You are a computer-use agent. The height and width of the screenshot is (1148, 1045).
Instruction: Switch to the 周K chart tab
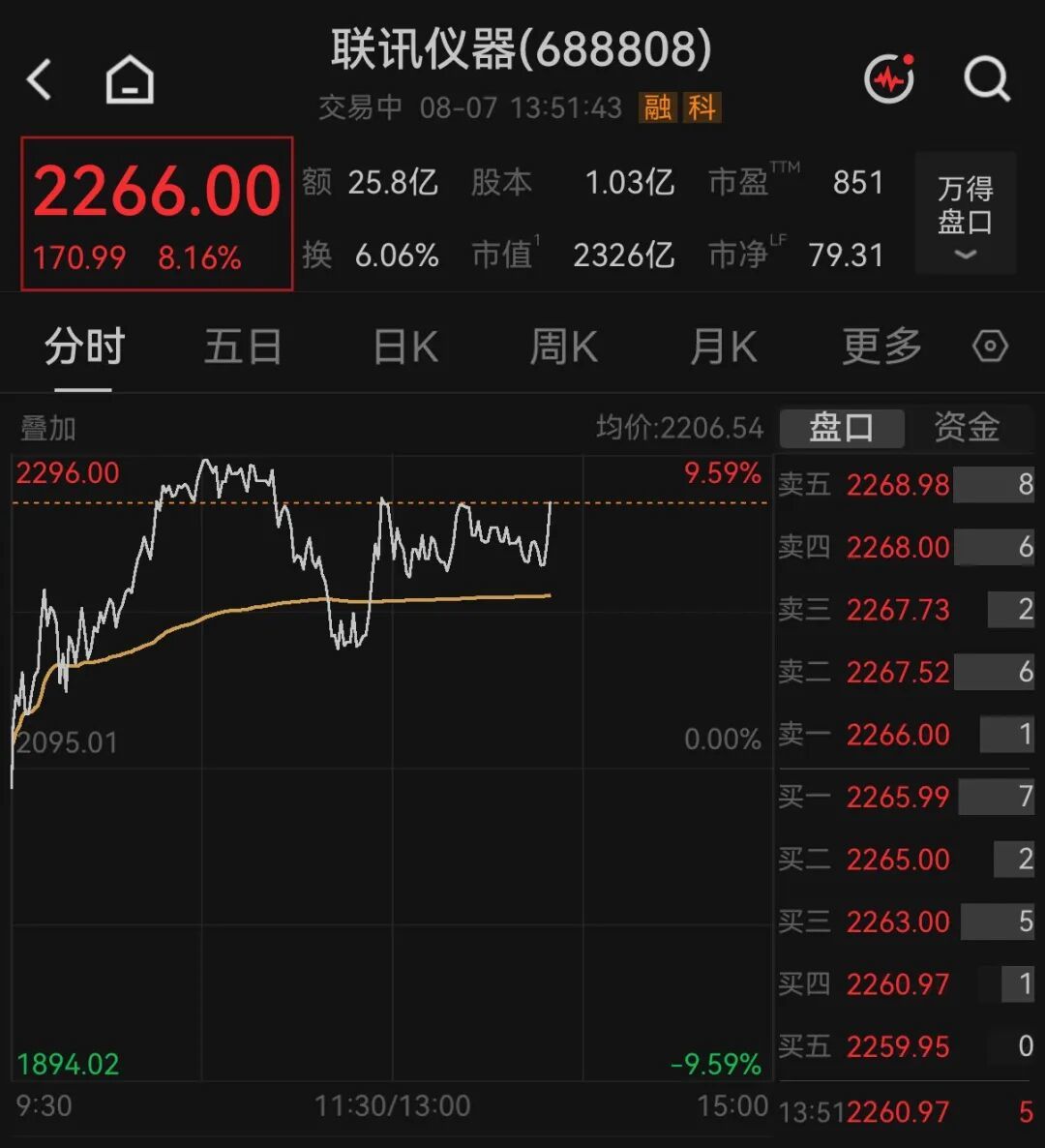(564, 347)
